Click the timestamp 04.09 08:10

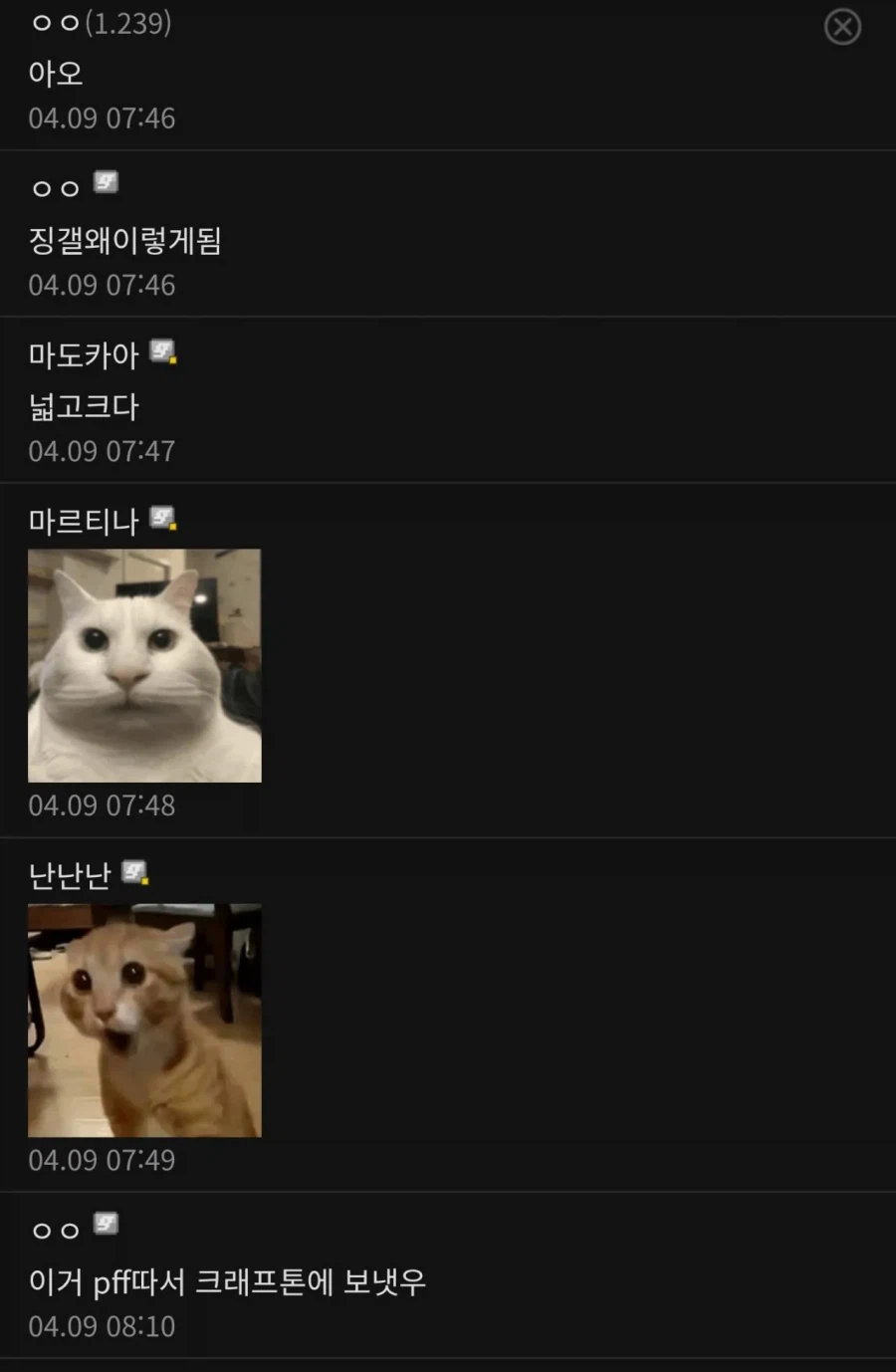click(x=101, y=1326)
